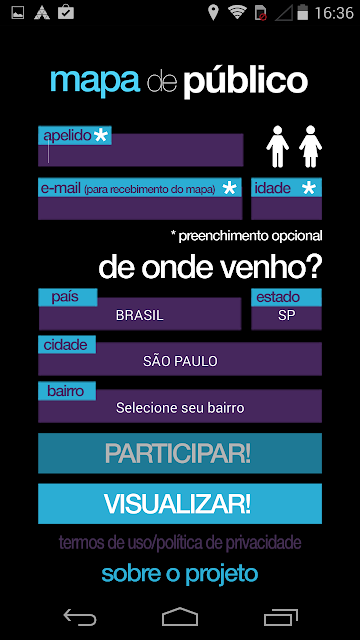This screenshot has width=360, height=640.
Task: Open termos de uso/política de privacidade
Action: [180, 543]
